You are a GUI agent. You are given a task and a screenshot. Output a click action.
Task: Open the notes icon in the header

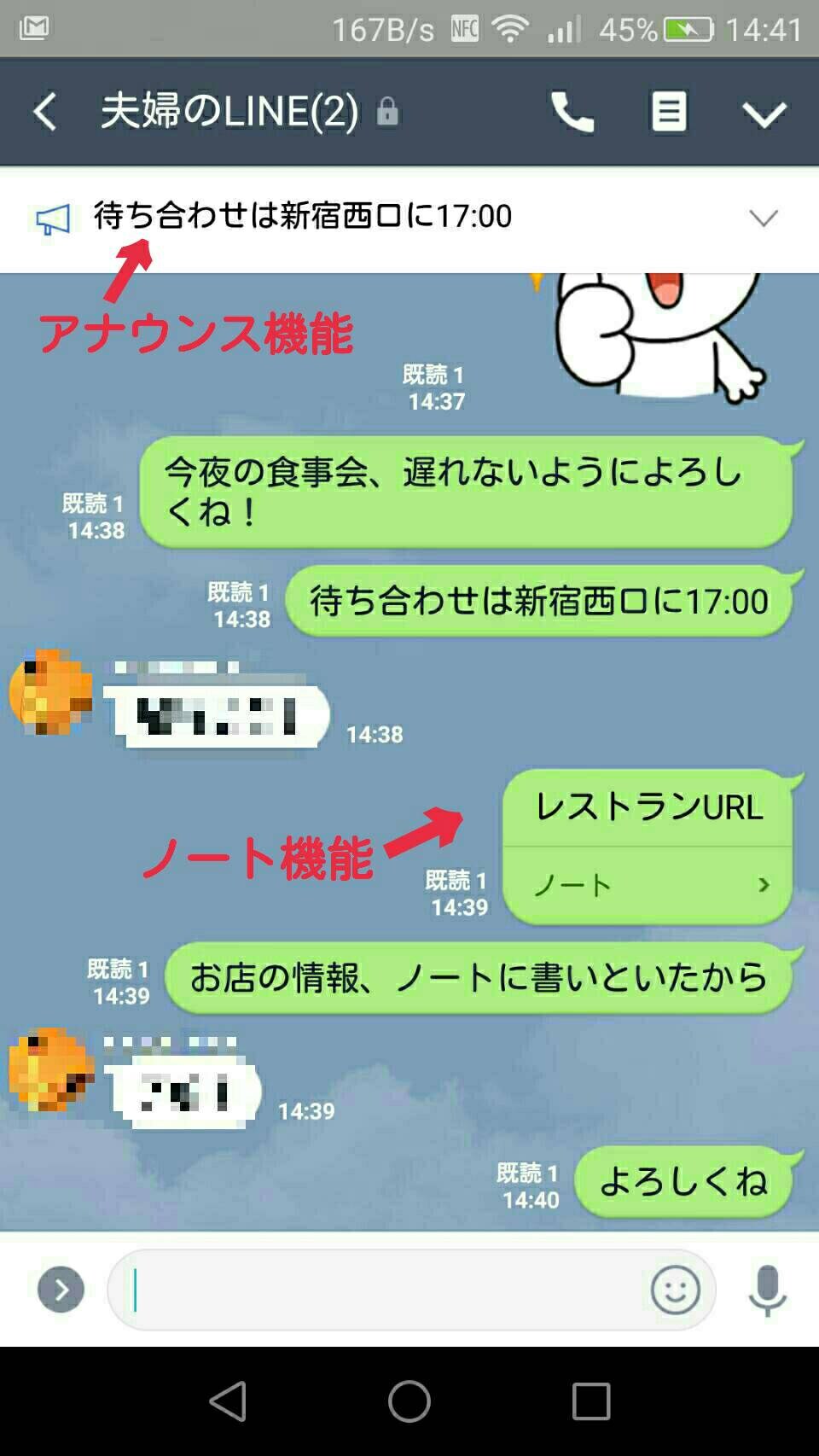coord(668,112)
